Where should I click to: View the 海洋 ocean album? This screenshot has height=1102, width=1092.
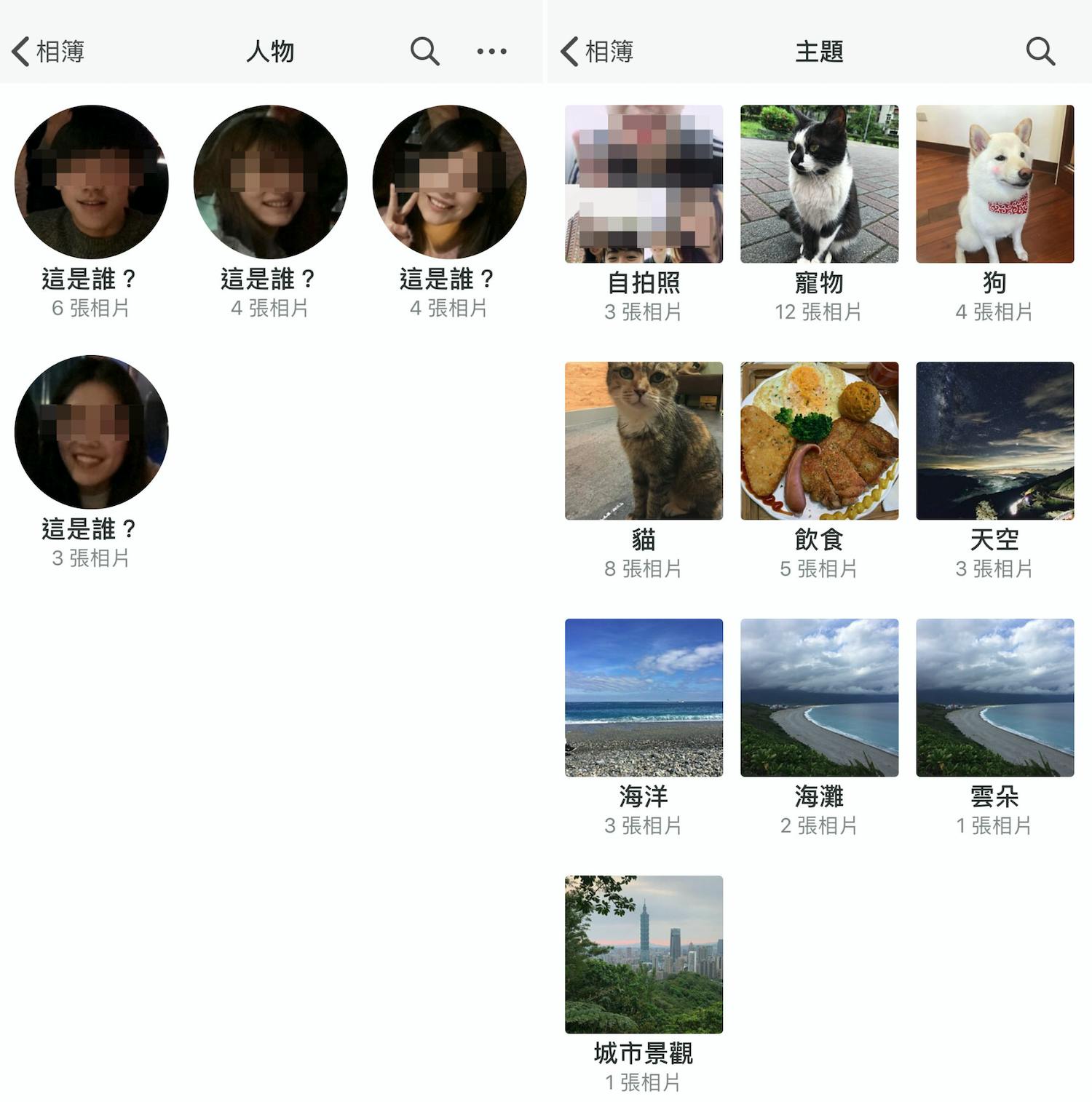click(x=644, y=697)
